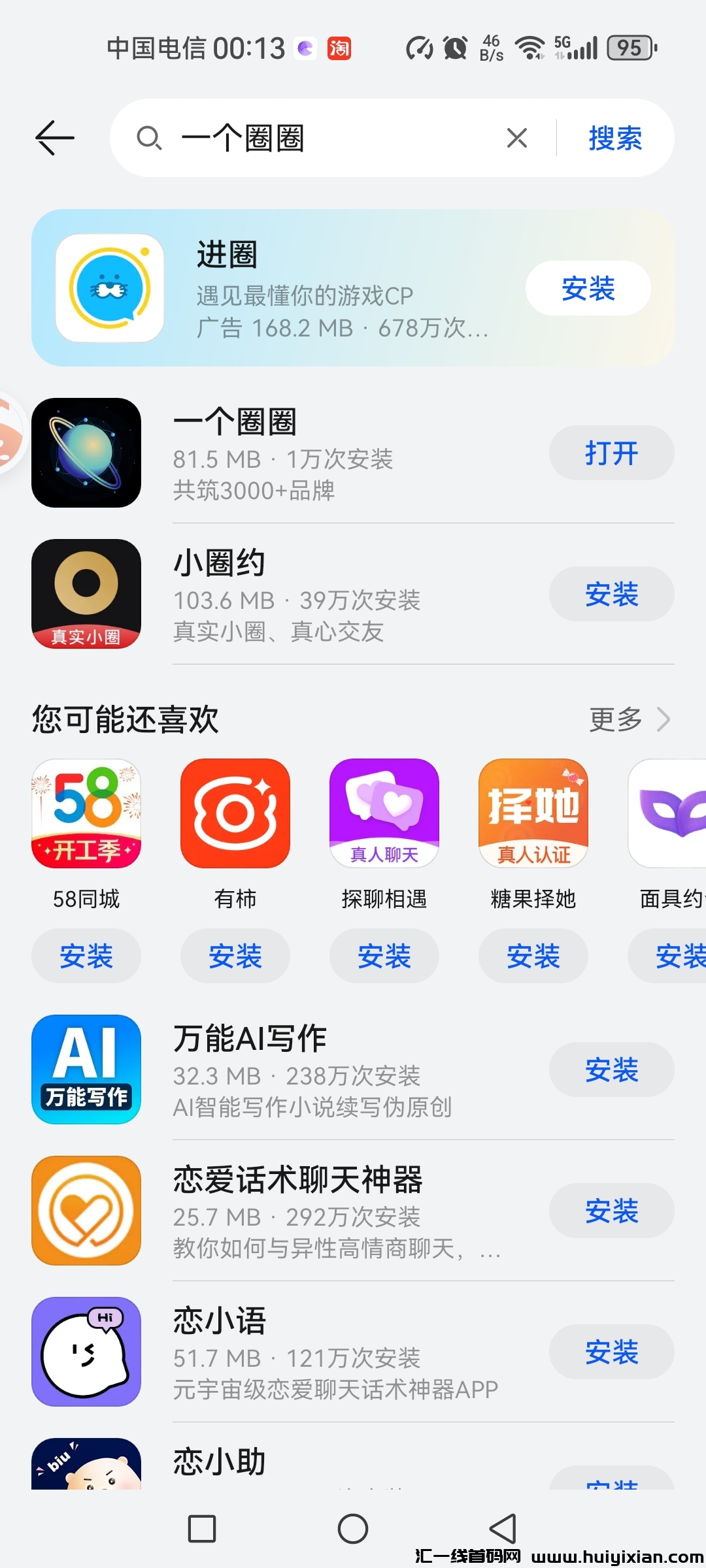The image size is (706, 1568).
Task: Select the 万能AI写作 app icon
Action: click(x=86, y=1070)
